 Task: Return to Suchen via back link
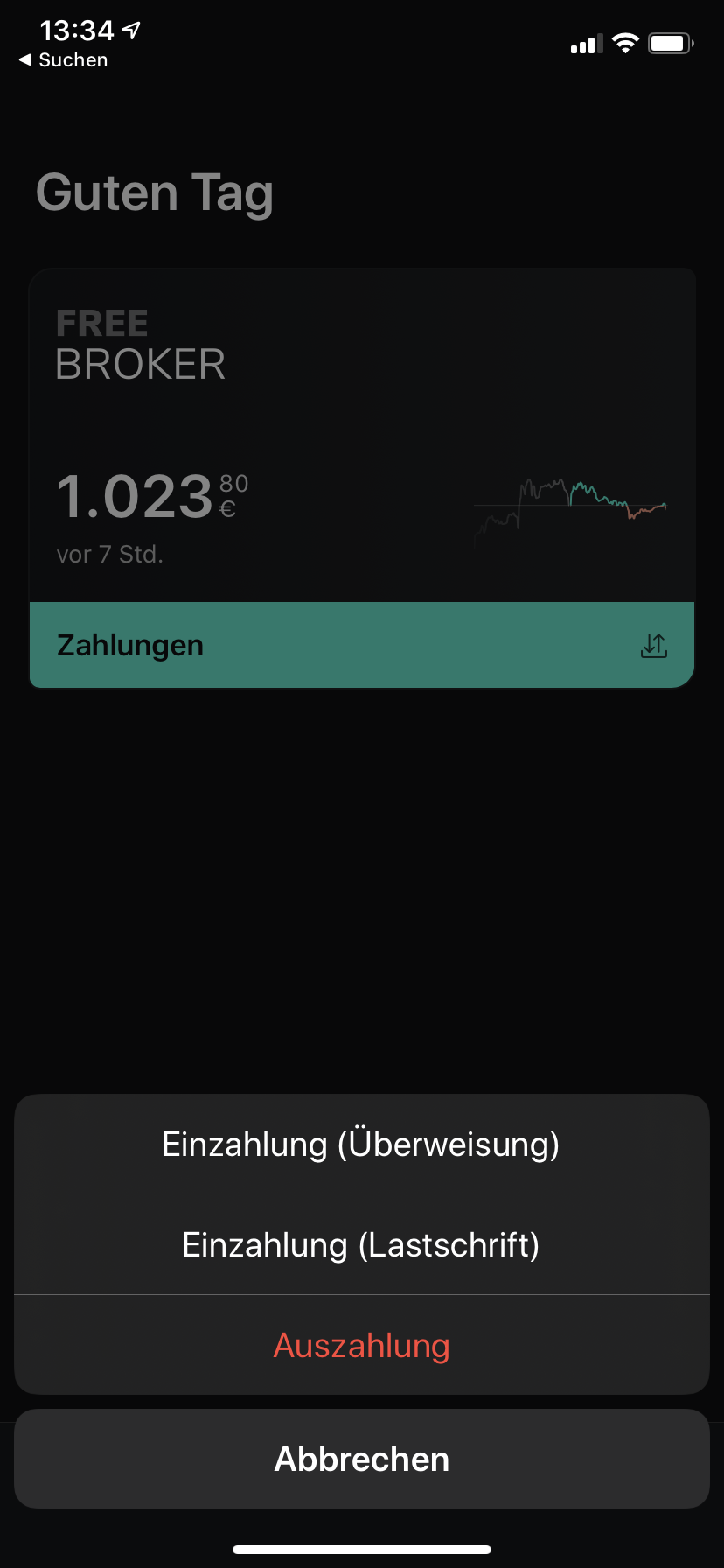(x=64, y=60)
